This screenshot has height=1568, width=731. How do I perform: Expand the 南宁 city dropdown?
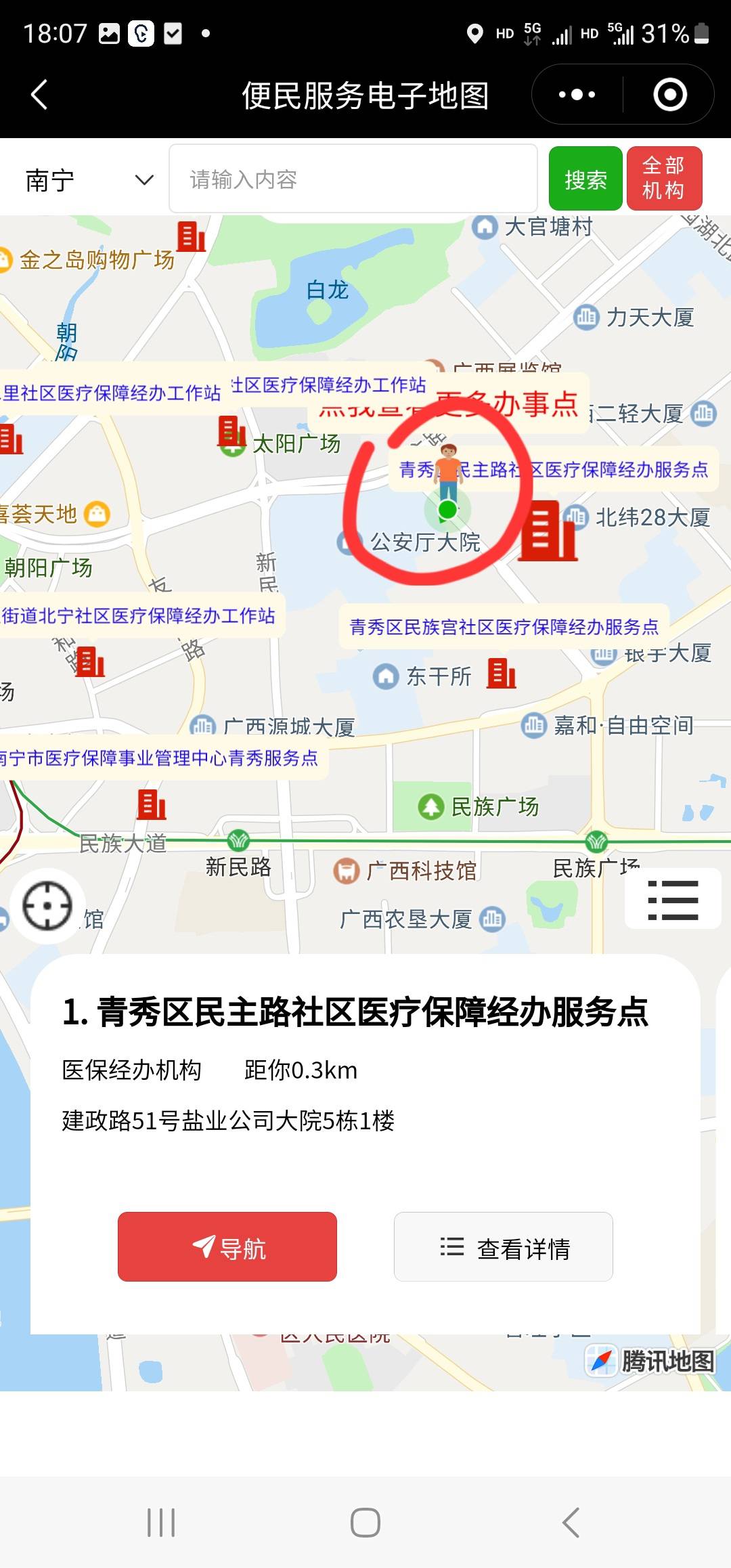click(88, 180)
